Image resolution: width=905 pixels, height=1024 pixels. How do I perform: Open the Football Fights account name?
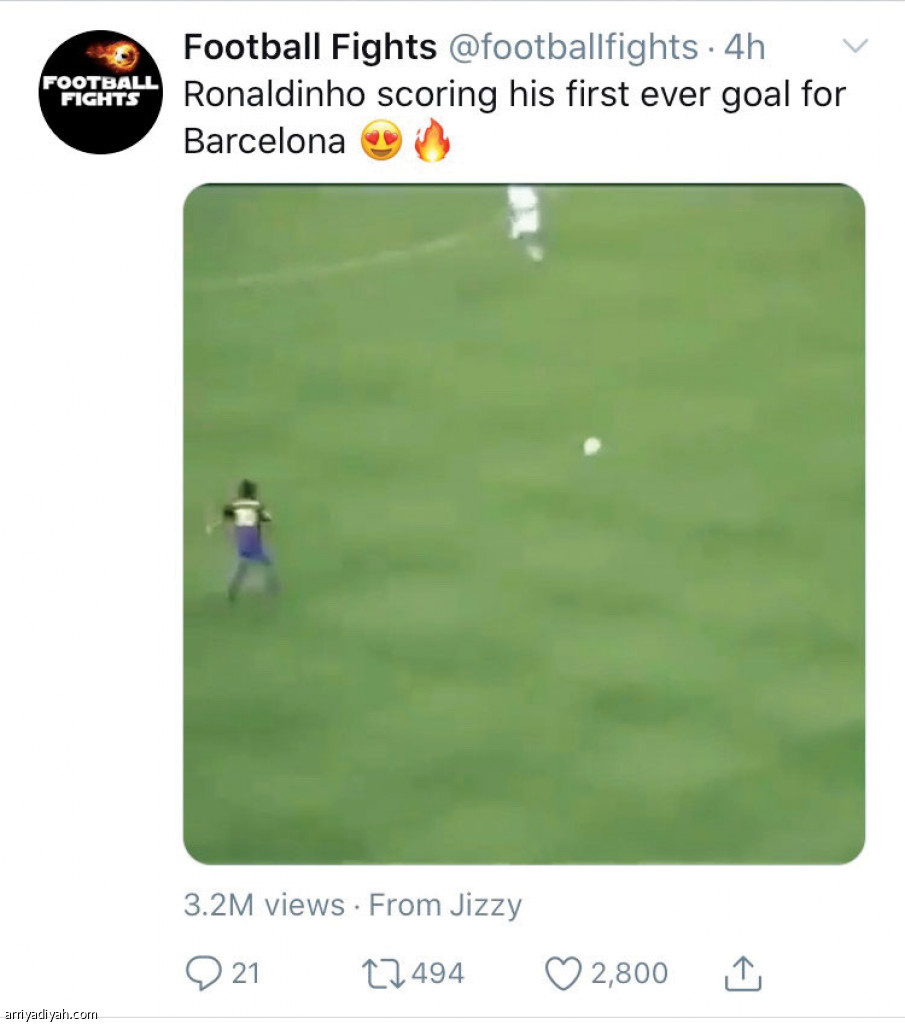pyautogui.click(x=310, y=47)
